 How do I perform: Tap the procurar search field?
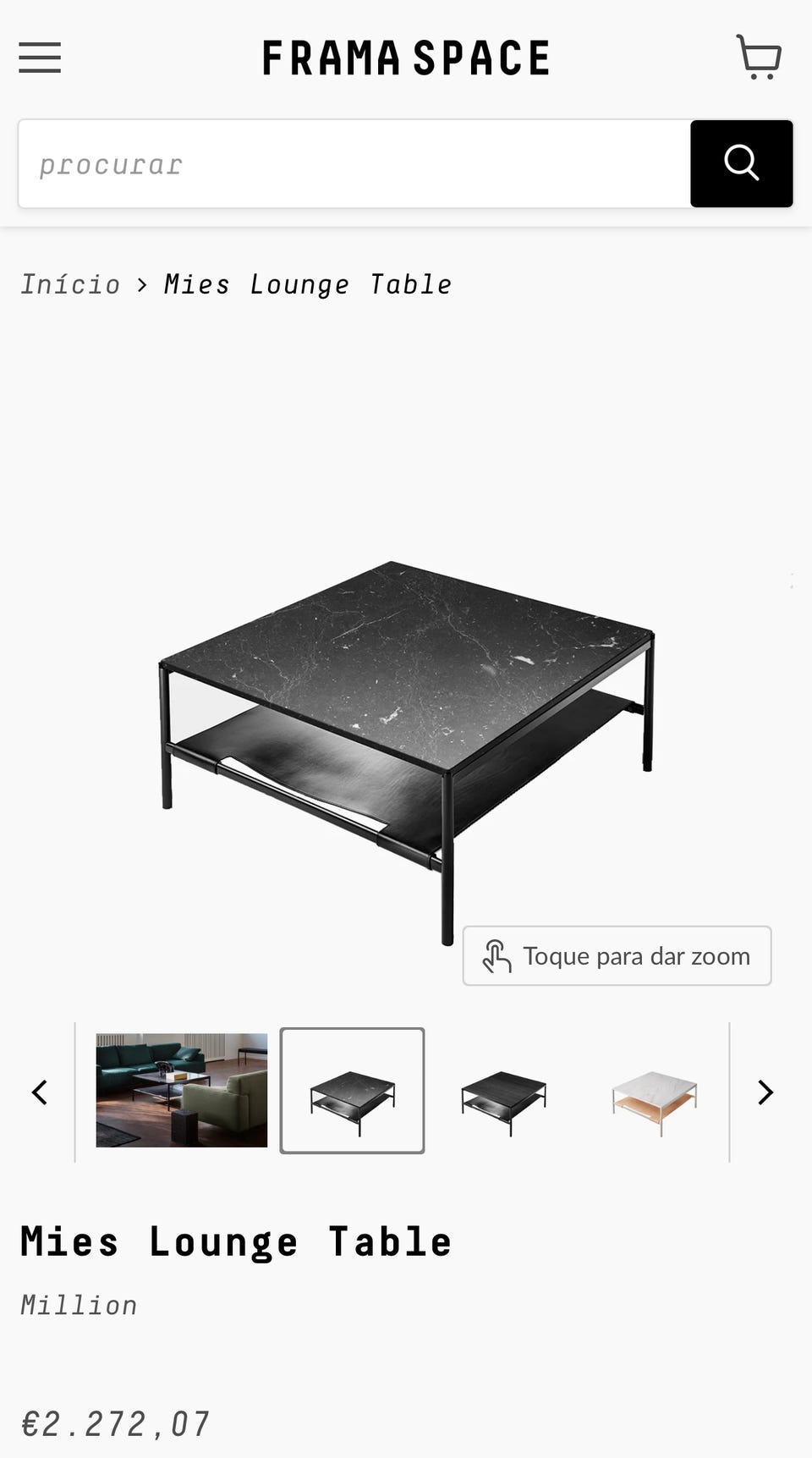point(355,164)
